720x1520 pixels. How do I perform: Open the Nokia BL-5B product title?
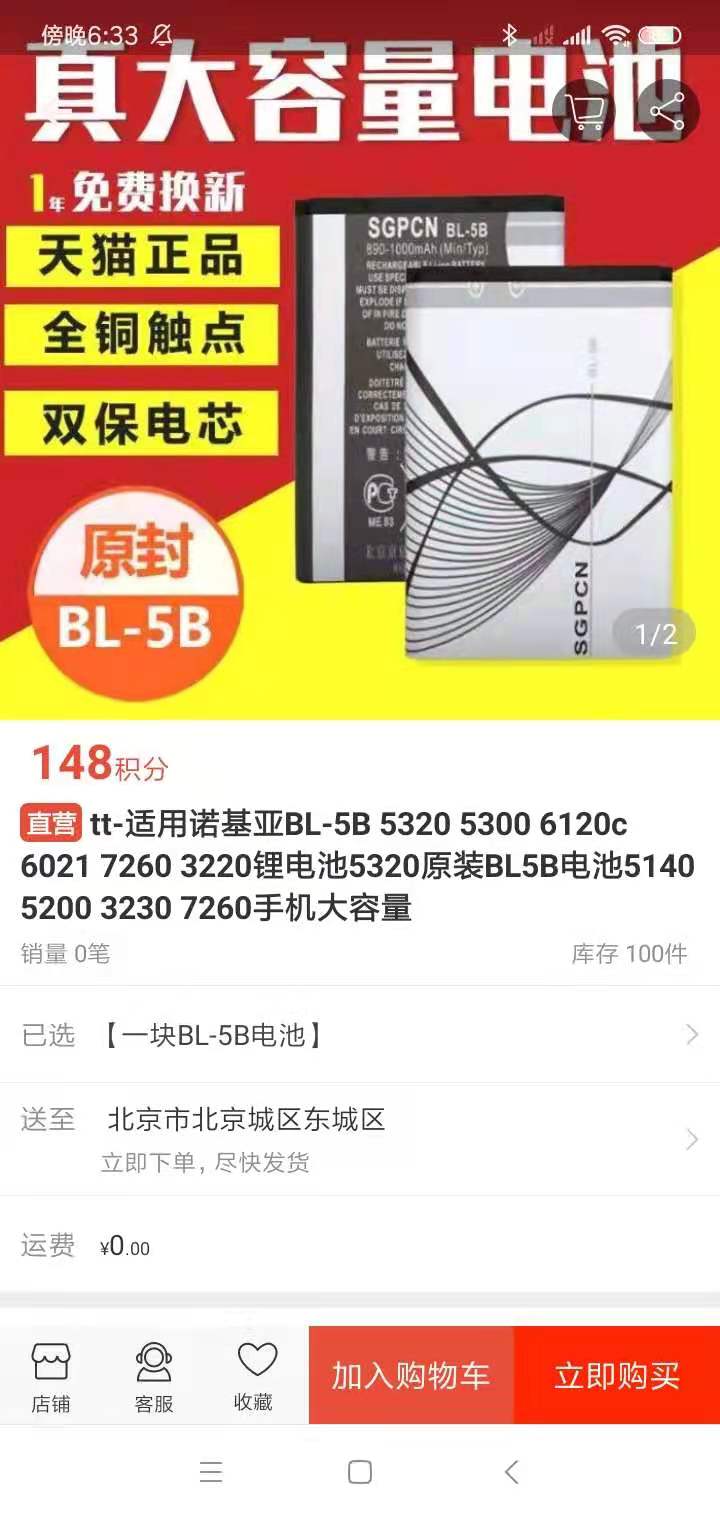click(x=360, y=866)
